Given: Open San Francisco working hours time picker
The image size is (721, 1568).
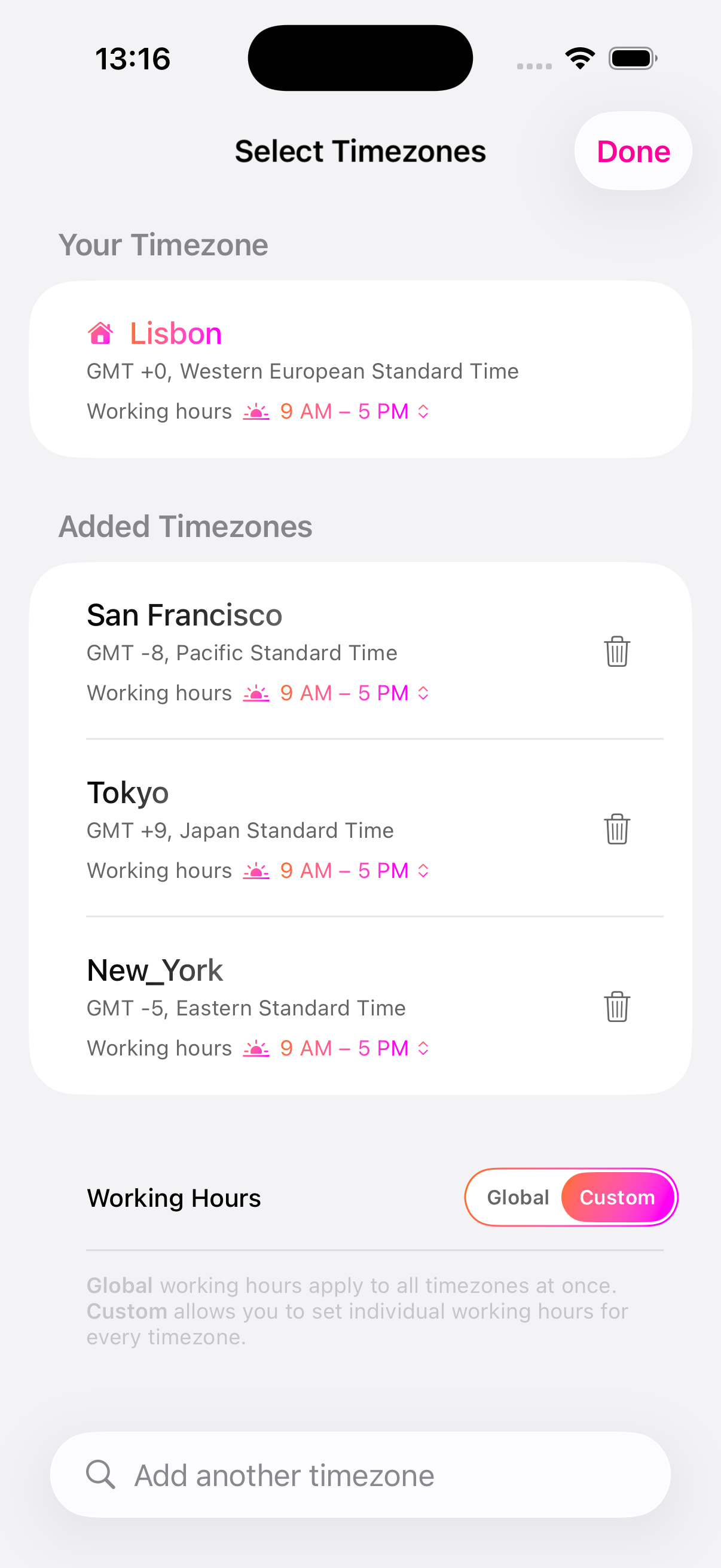Looking at the screenshot, I should tap(423, 693).
